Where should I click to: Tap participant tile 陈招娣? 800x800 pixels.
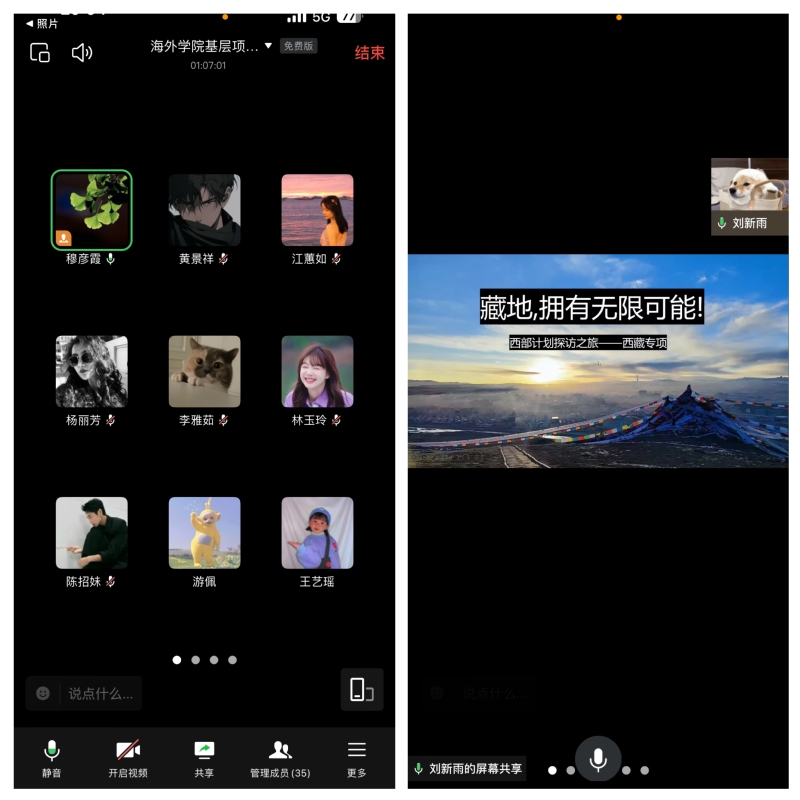[x=92, y=533]
